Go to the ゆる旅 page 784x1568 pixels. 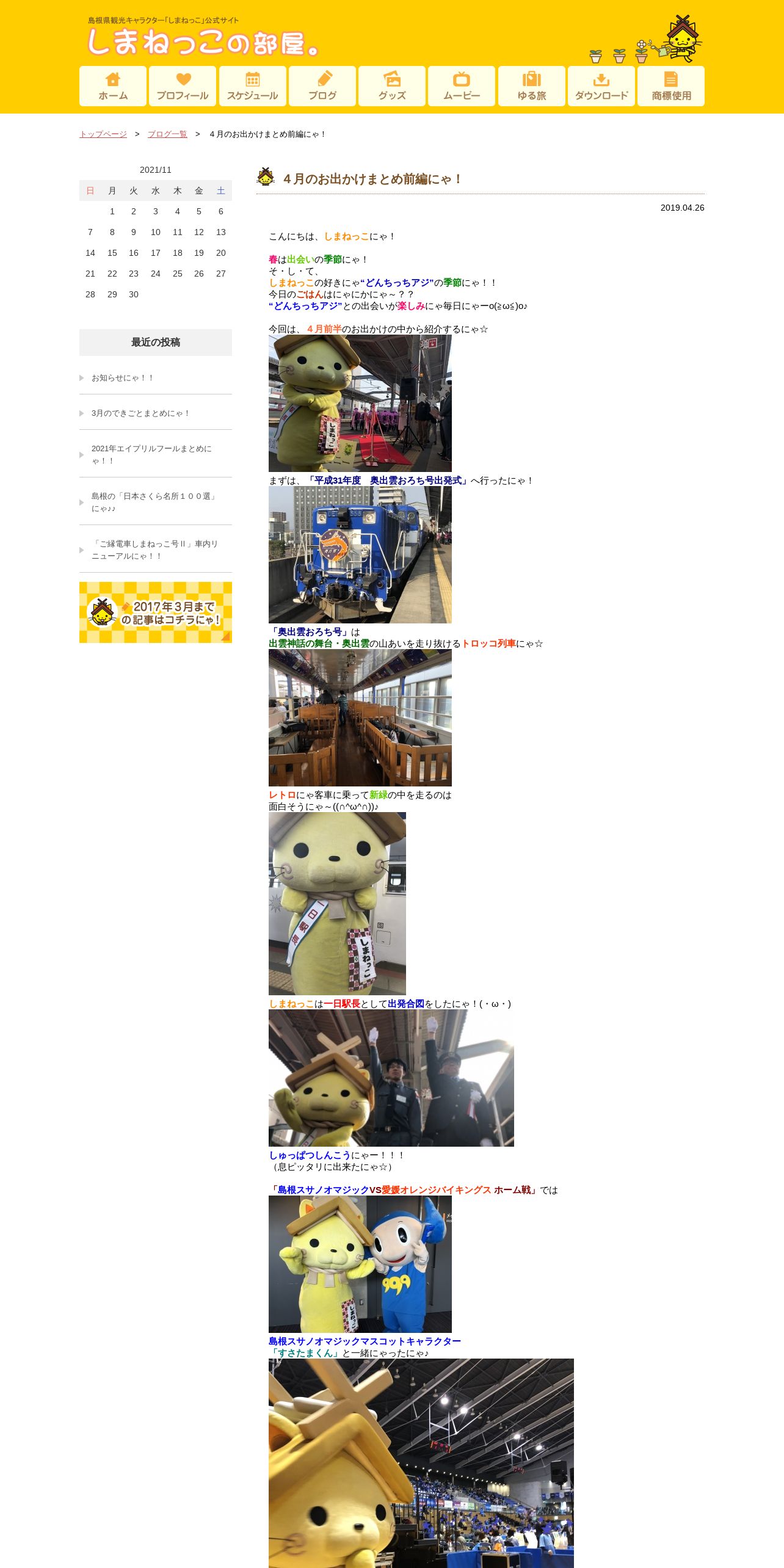coord(532,86)
